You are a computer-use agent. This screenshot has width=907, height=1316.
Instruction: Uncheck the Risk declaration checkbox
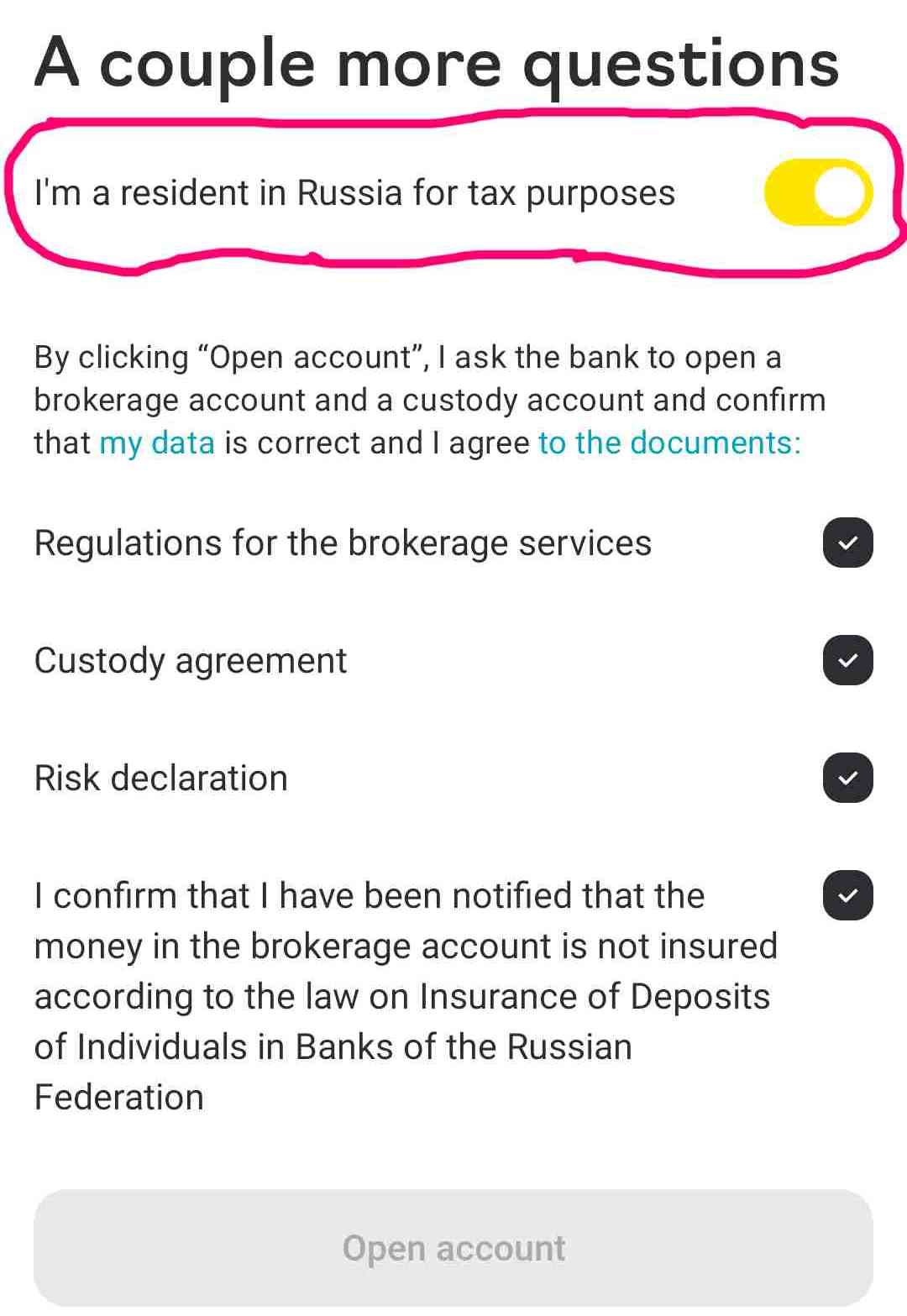coord(847,778)
